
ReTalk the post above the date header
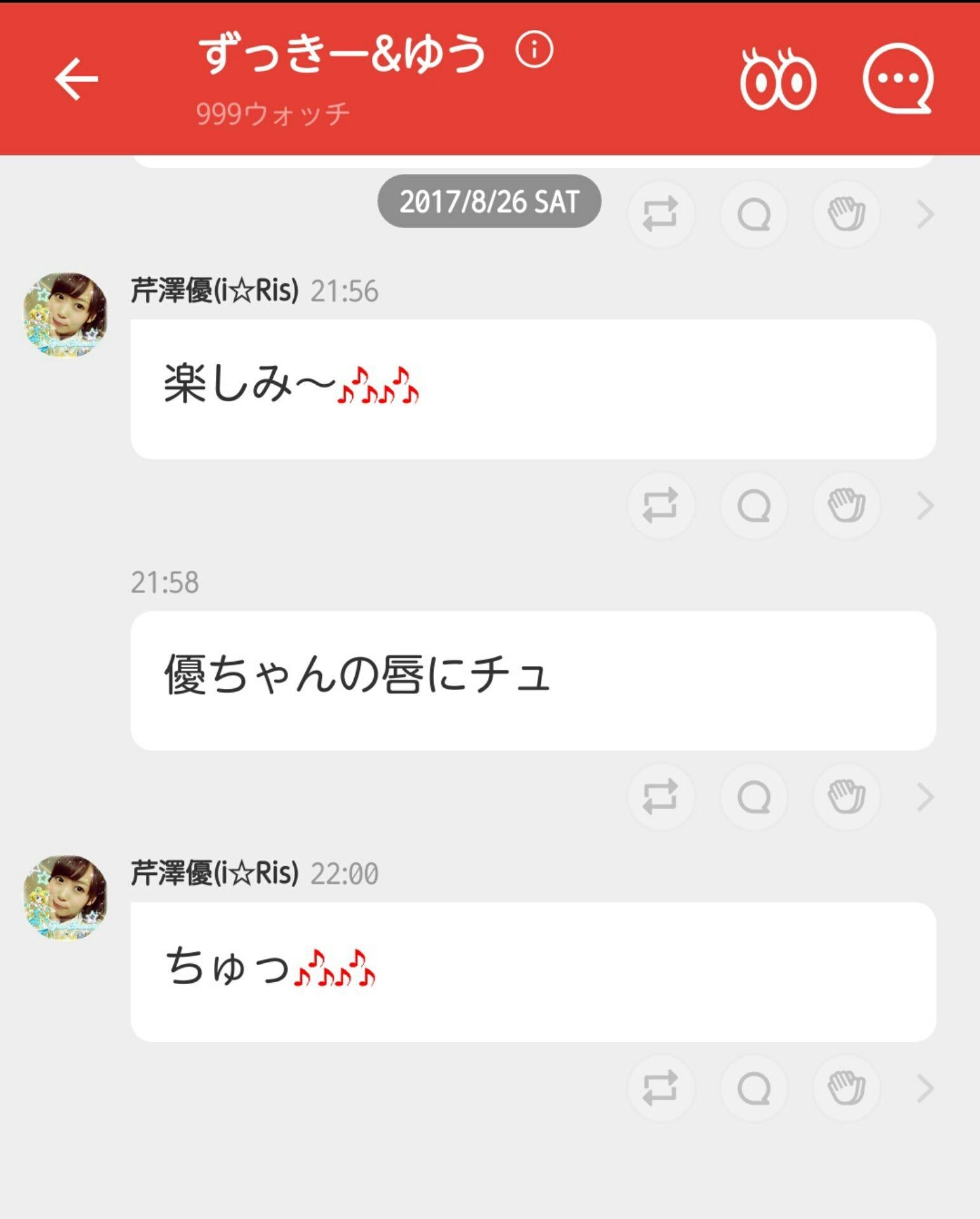tap(662, 214)
